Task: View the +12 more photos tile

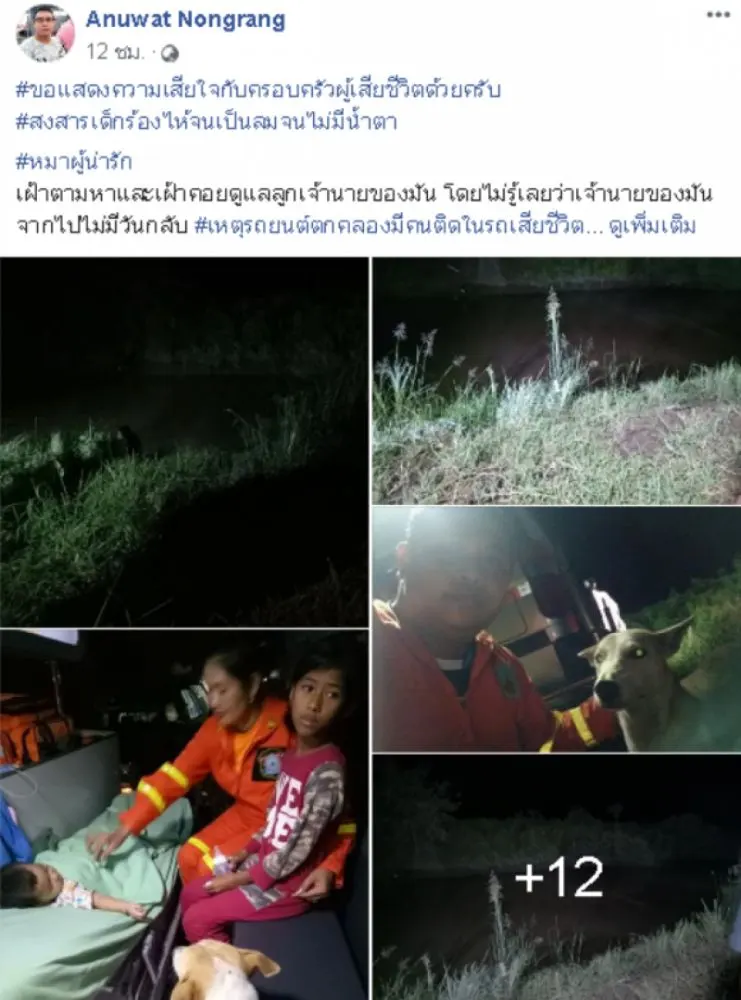Action: [556, 878]
